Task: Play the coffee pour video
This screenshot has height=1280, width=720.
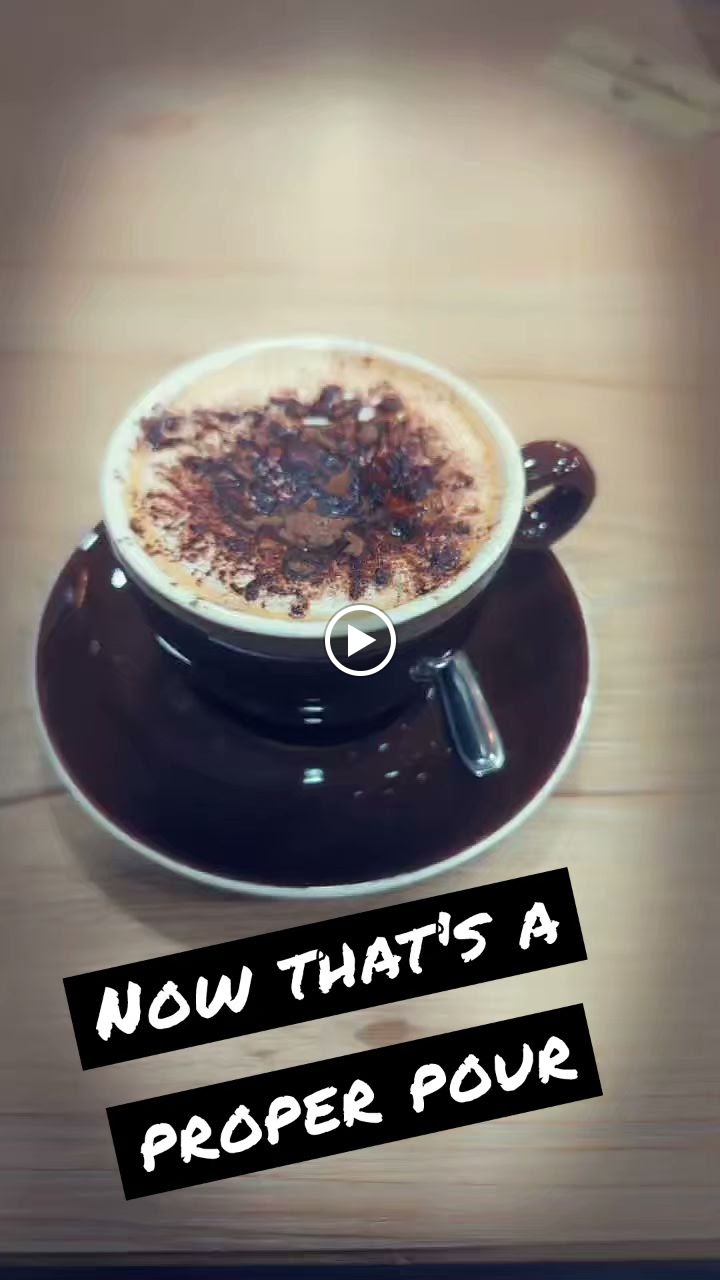Action: pyautogui.click(x=360, y=640)
